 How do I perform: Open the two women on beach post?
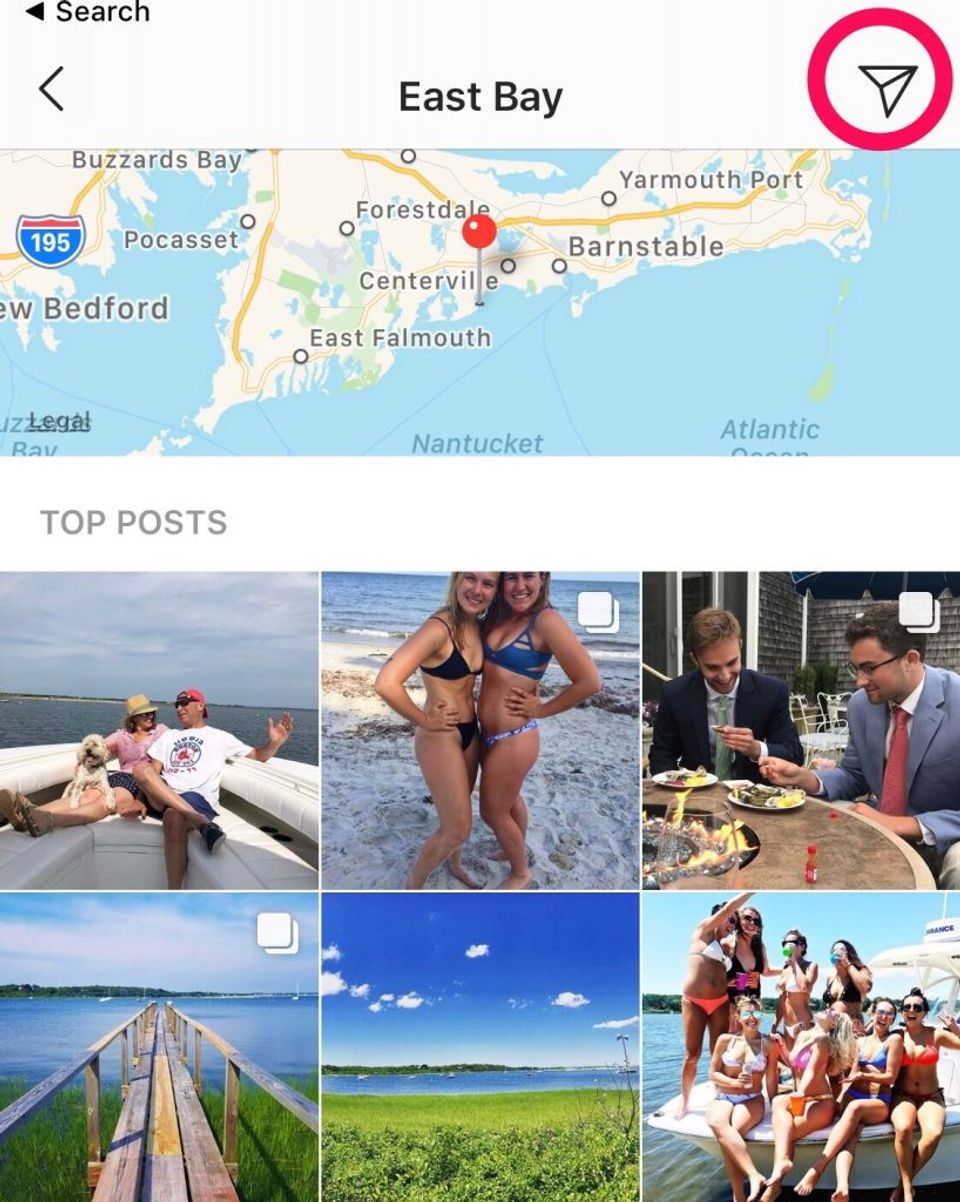point(480,730)
